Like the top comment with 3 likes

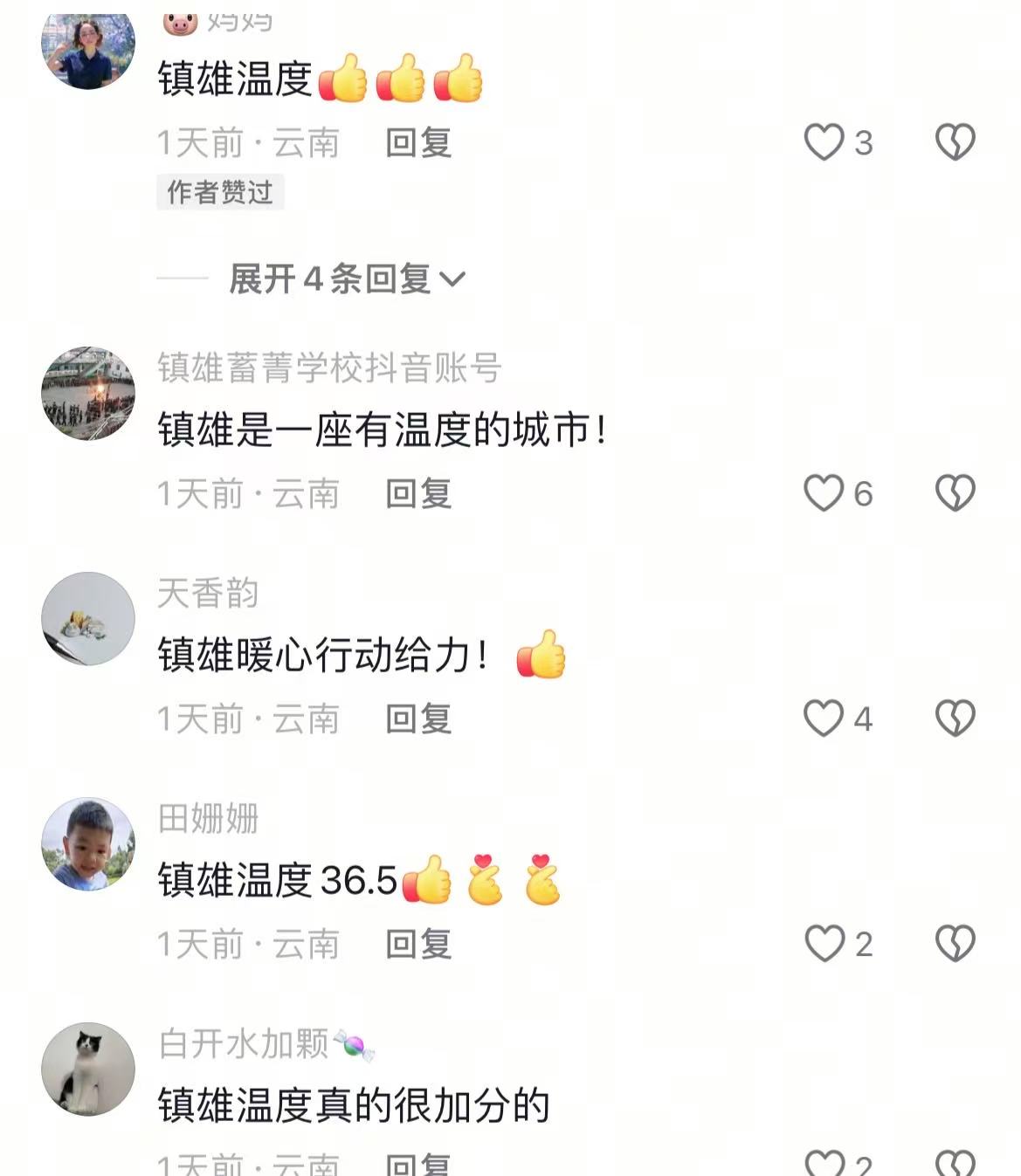[x=824, y=142]
